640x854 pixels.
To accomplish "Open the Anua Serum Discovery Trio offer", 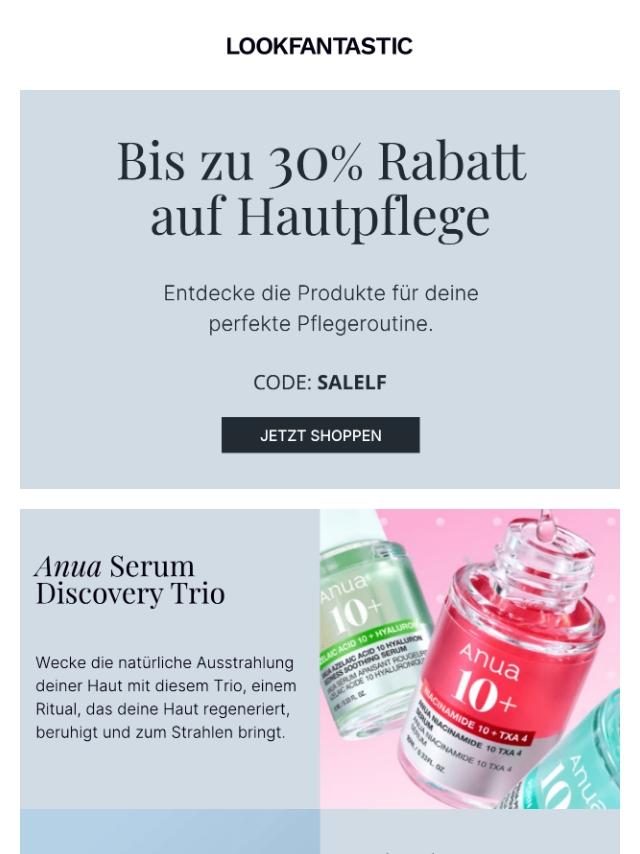I will (130, 580).
